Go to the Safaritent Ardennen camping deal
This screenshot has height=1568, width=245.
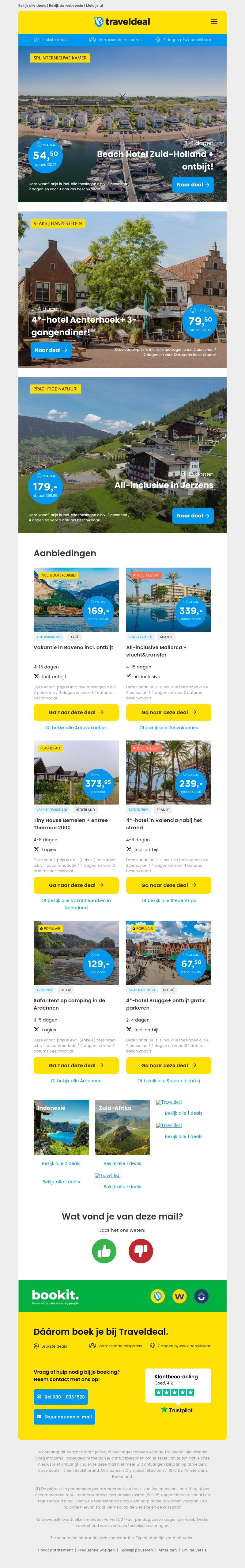point(76,1065)
